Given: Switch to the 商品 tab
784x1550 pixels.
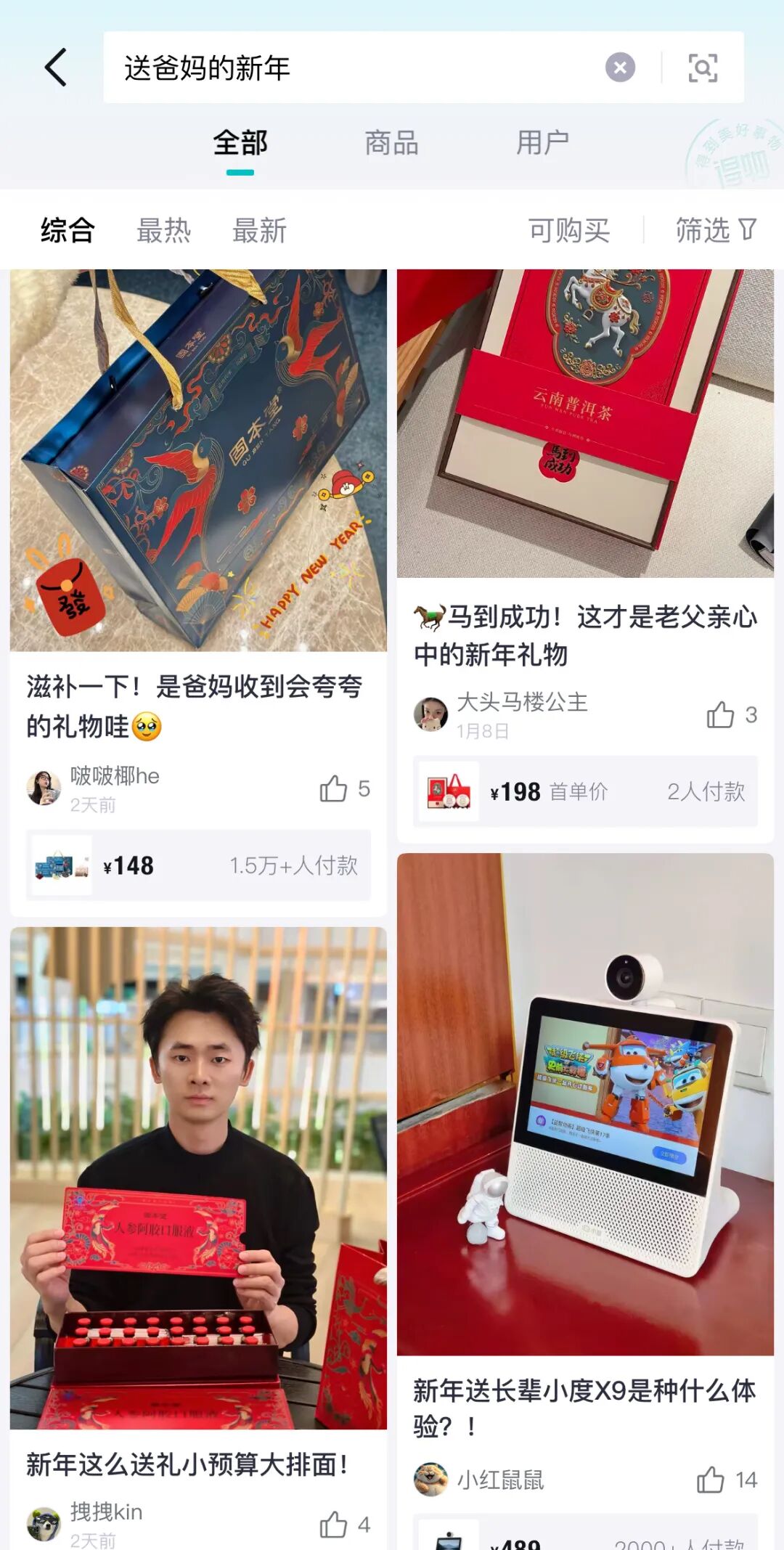Looking at the screenshot, I should point(391,143).
